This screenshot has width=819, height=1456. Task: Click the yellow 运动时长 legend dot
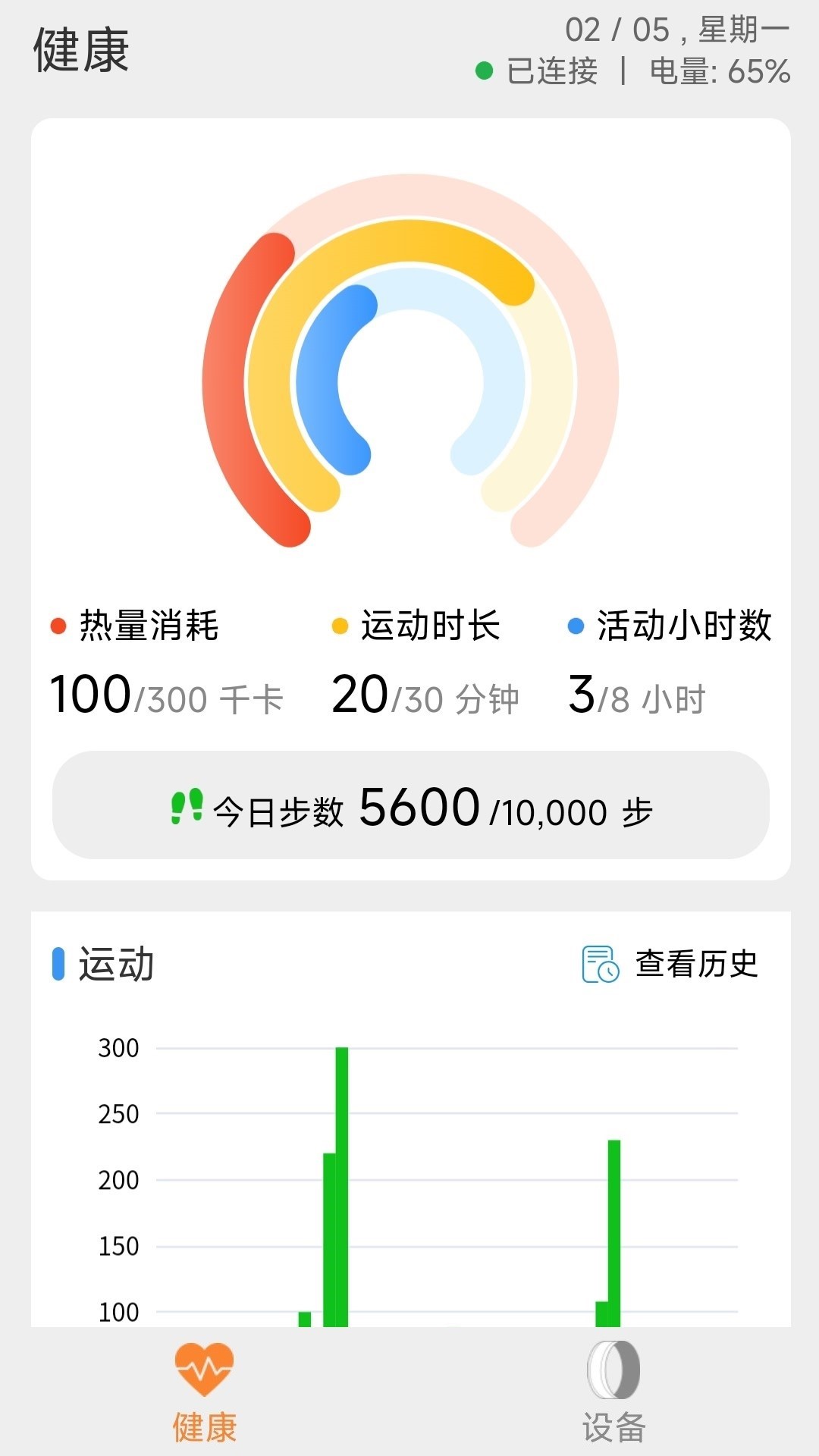point(340,626)
